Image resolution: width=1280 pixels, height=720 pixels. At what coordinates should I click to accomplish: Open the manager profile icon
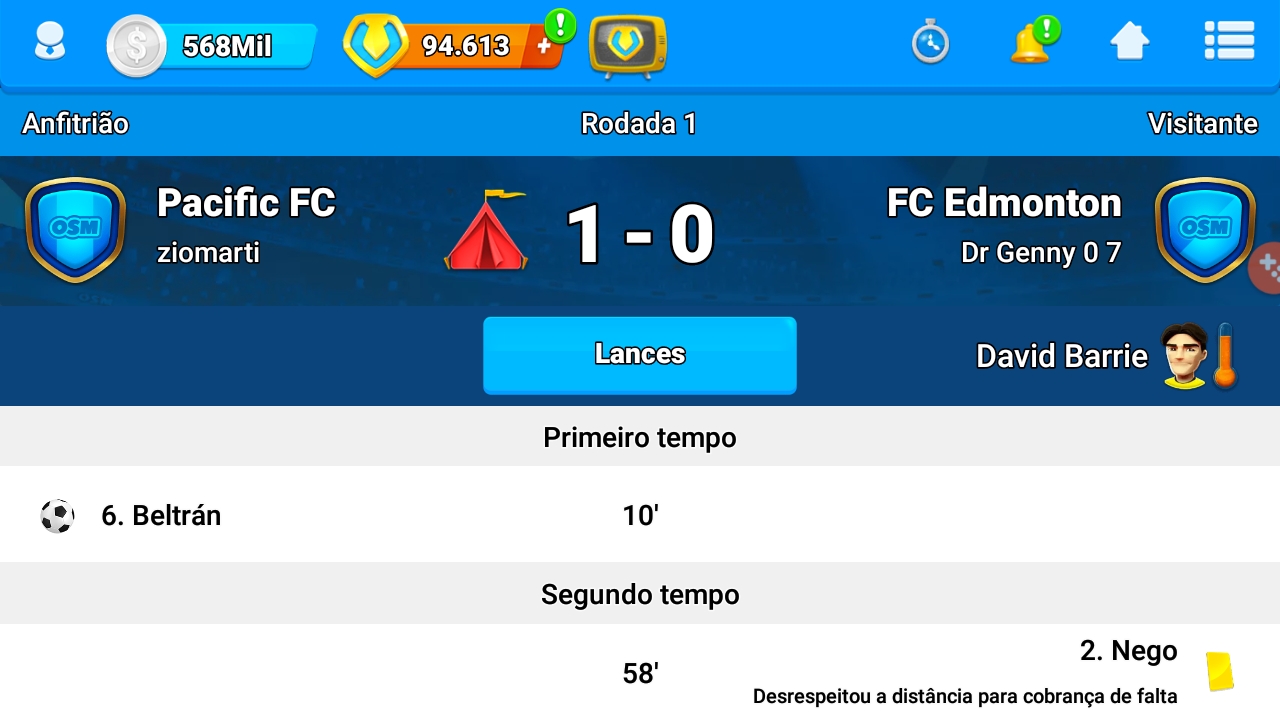tap(49, 44)
